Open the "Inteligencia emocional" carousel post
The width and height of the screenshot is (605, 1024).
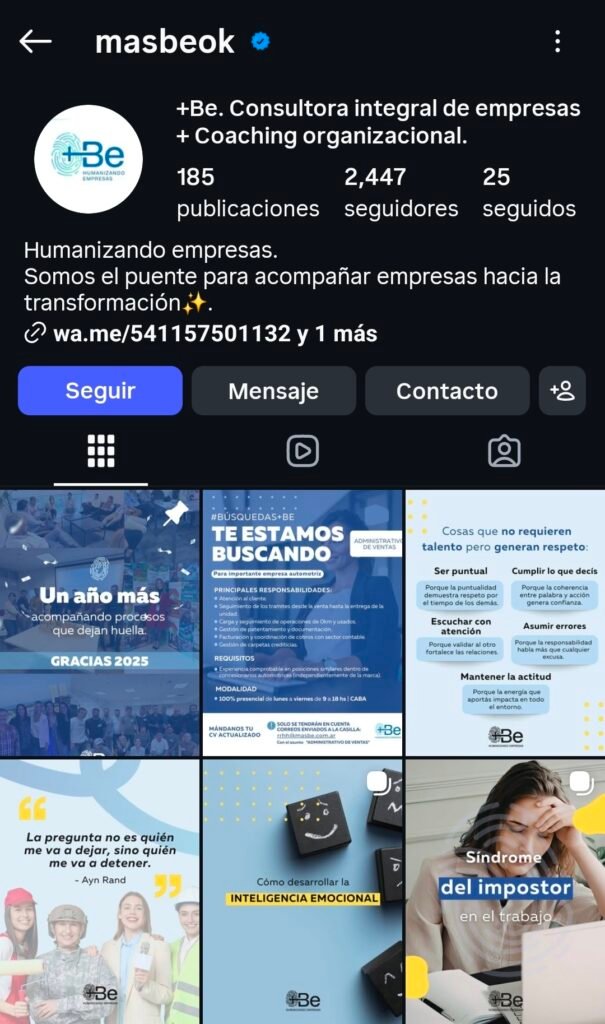pos(302,890)
